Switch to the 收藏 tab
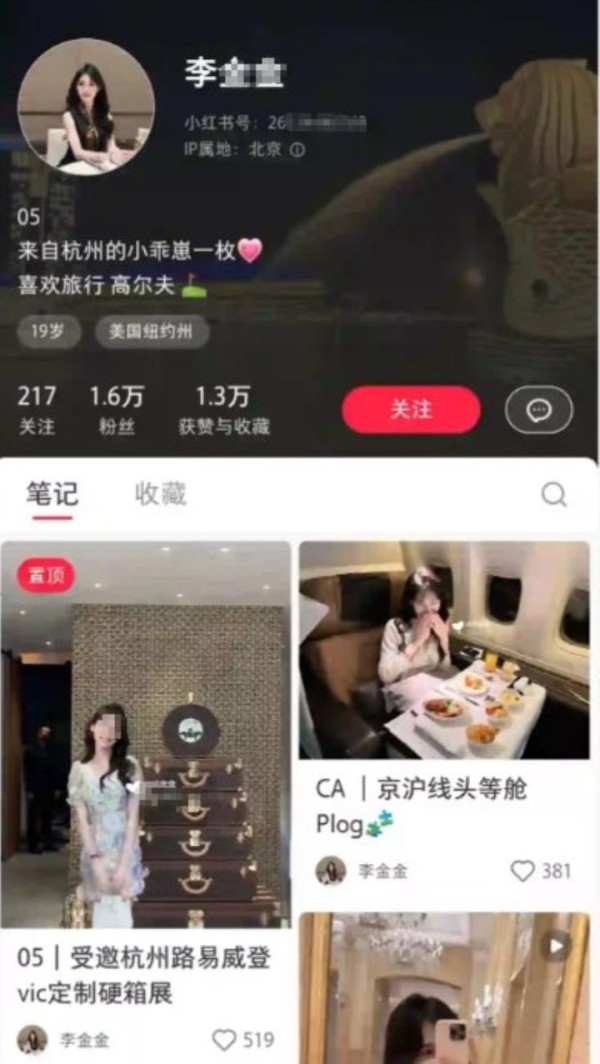 pyautogui.click(x=160, y=494)
